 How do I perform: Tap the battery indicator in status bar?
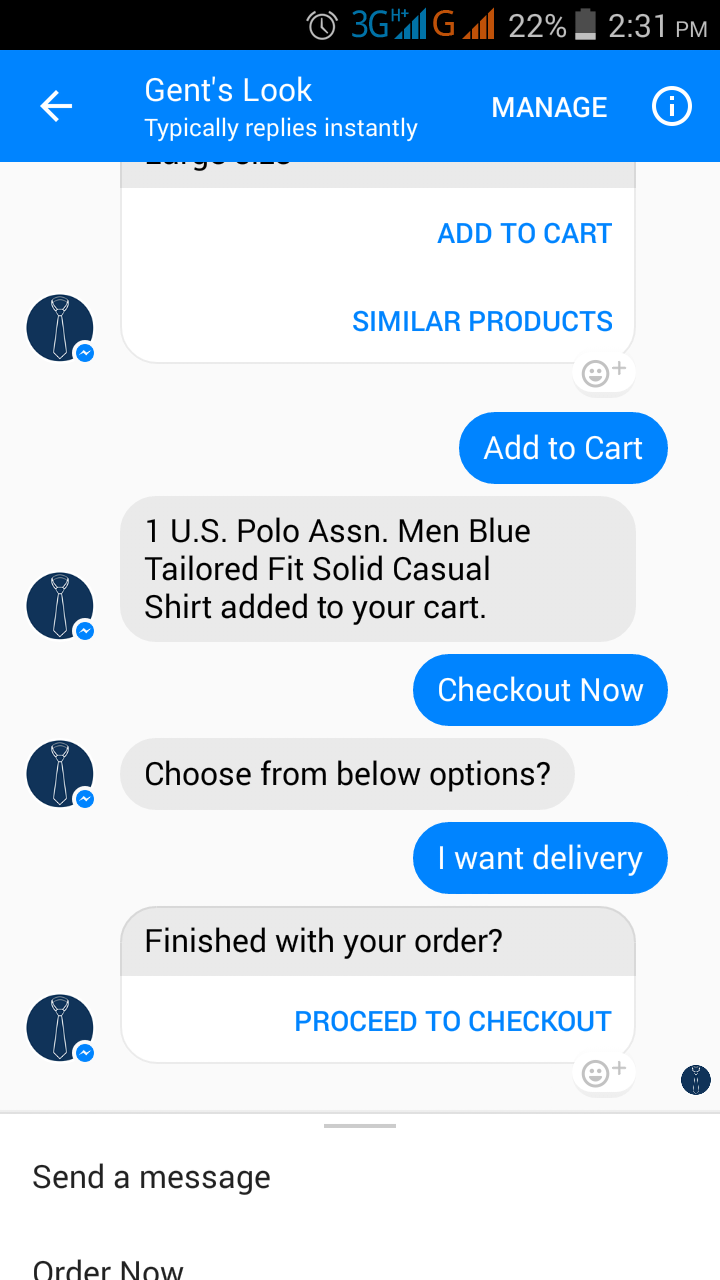click(586, 25)
